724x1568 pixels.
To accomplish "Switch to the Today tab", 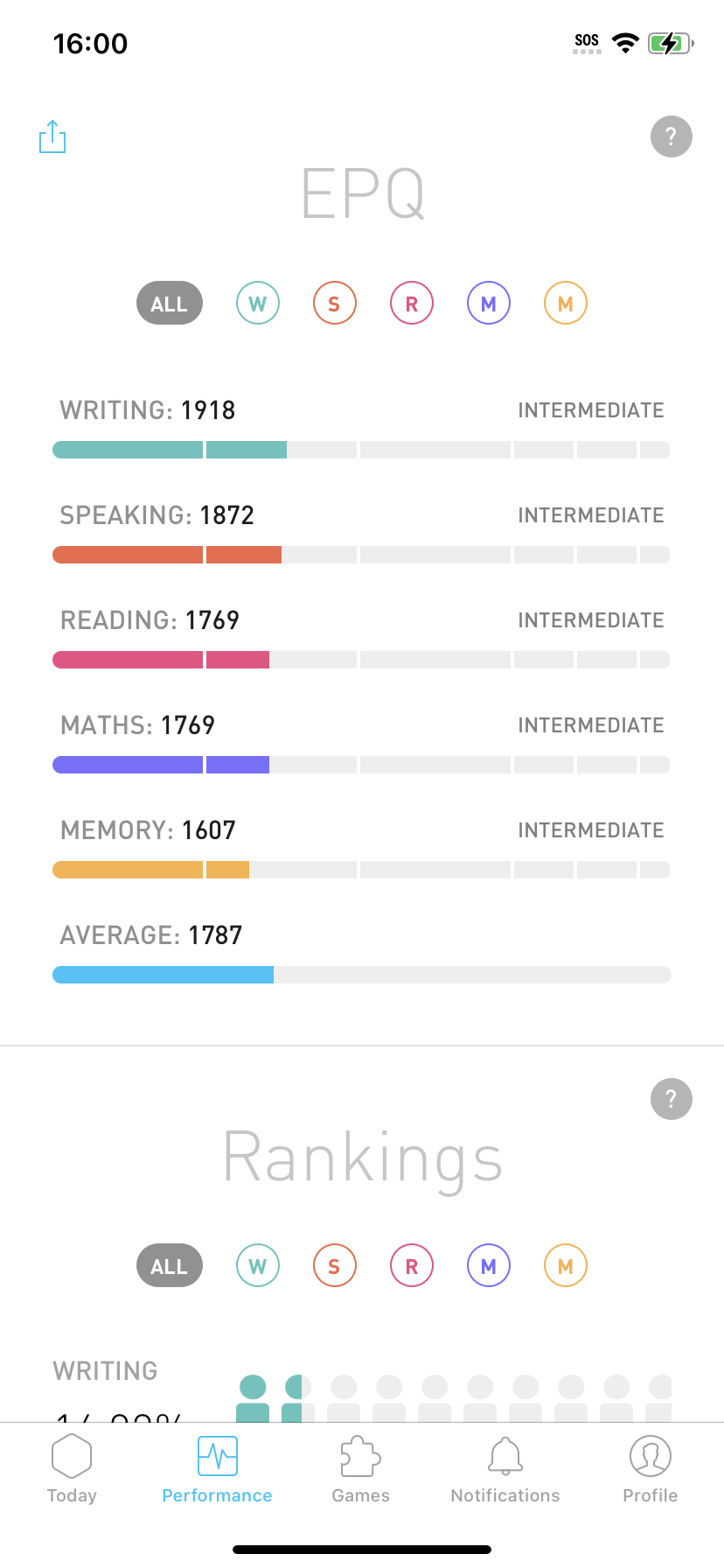I will tap(72, 1469).
